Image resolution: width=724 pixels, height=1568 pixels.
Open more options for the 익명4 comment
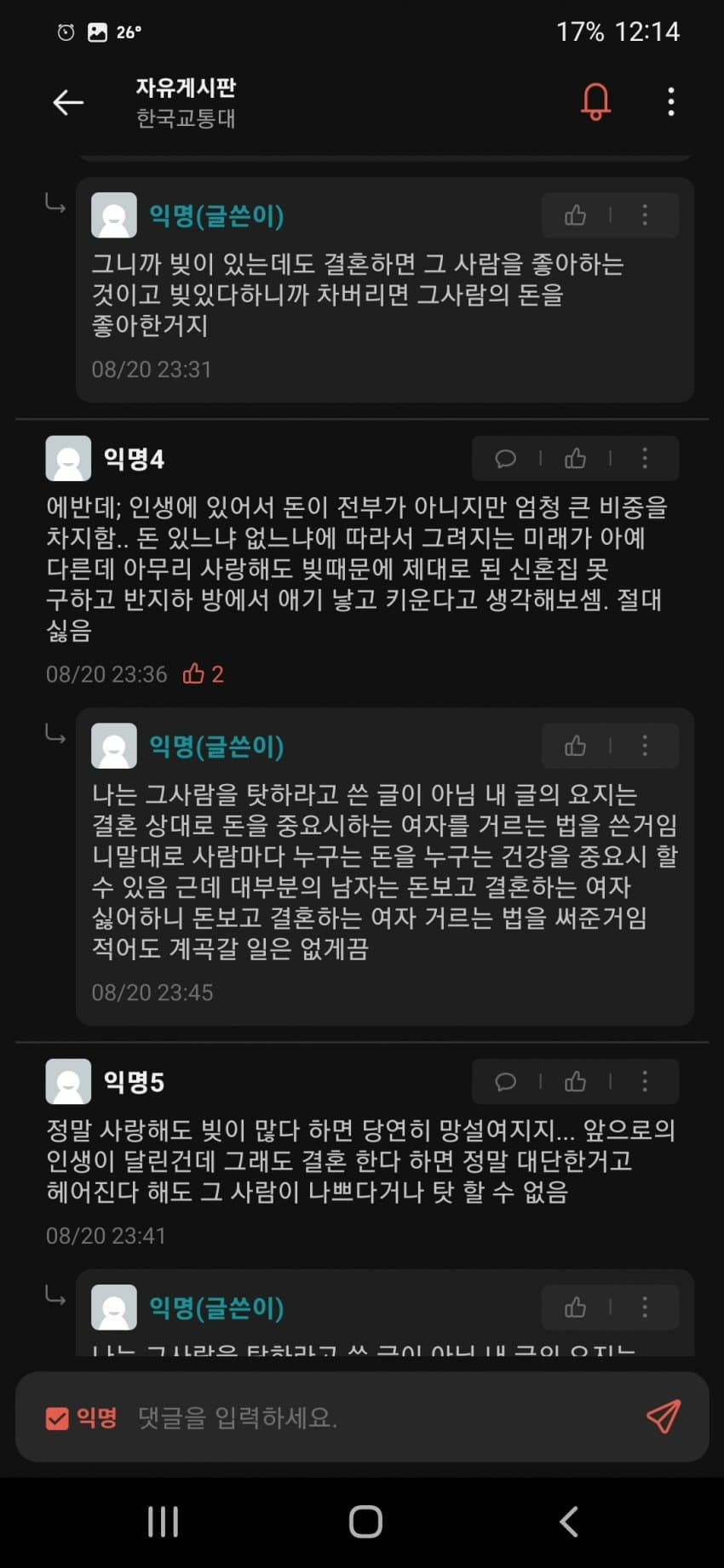tap(645, 459)
